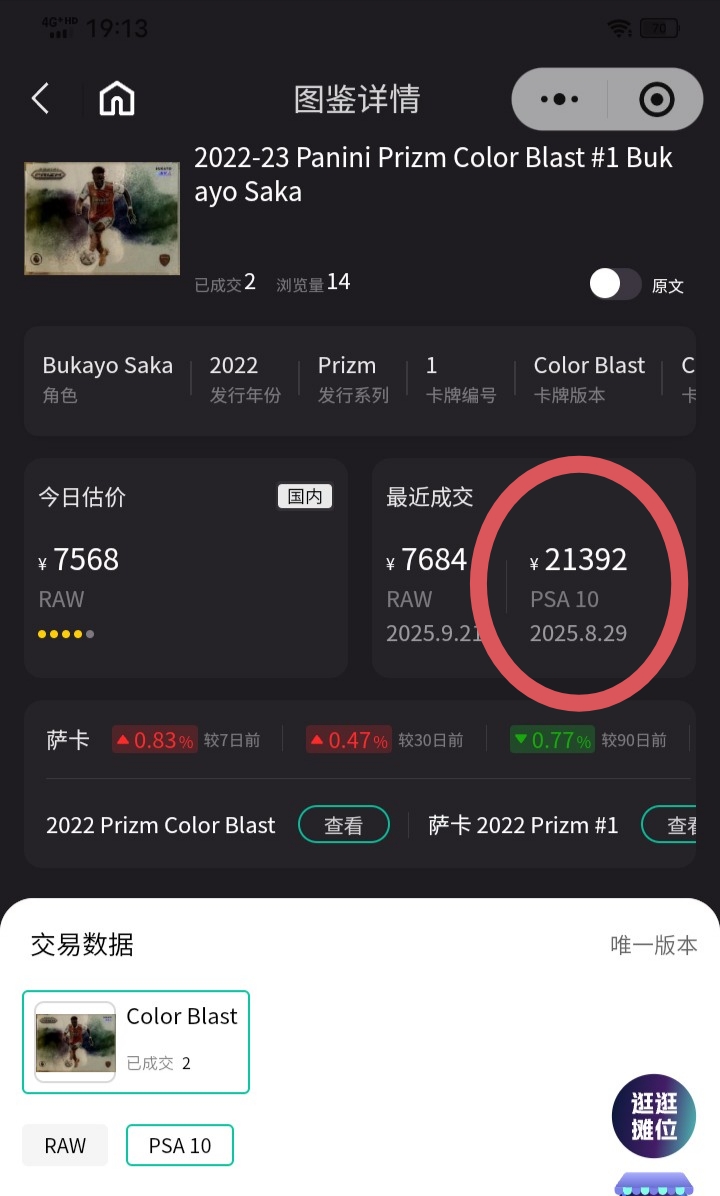720x1196 pixels.
Task: Open the Bukayo Saka card image
Action: click(x=102, y=218)
